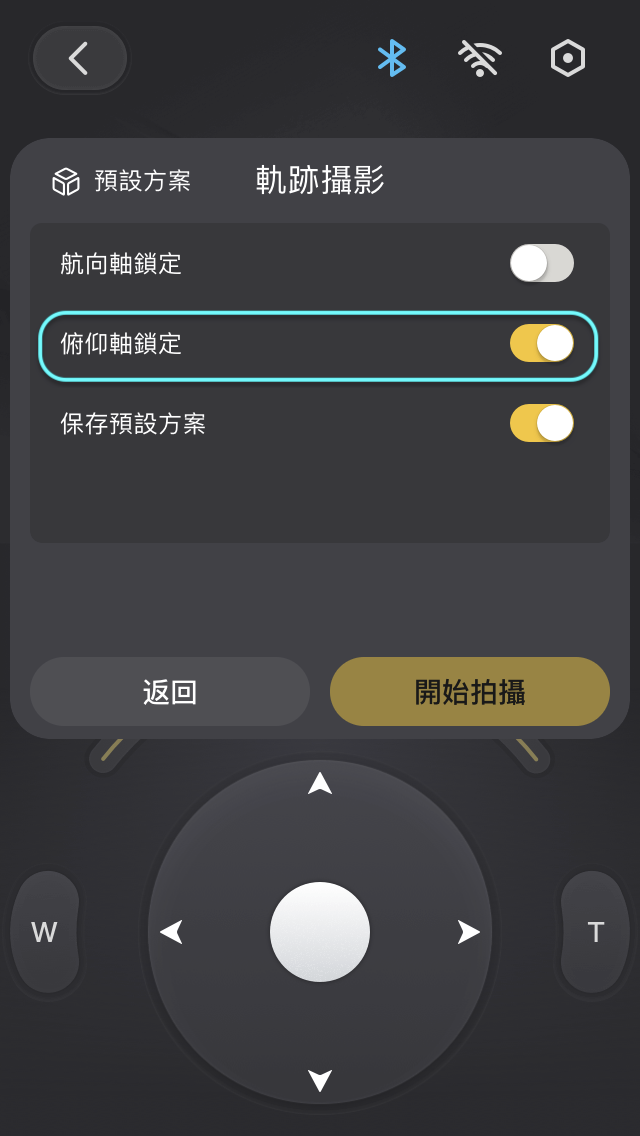Open the hexagon settings icon
This screenshot has height=1136, width=640.
point(568,58)
